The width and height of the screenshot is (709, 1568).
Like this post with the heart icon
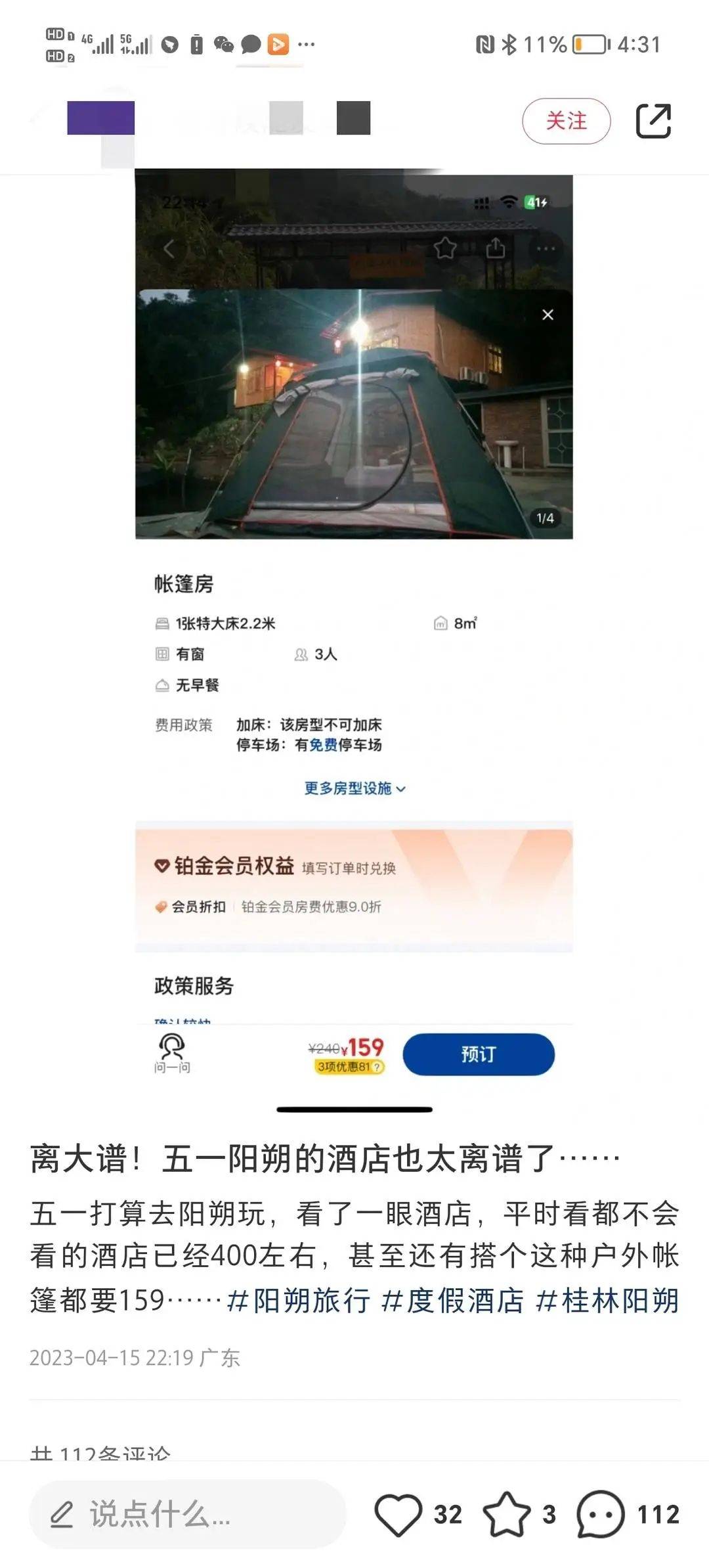[398, 1514]
